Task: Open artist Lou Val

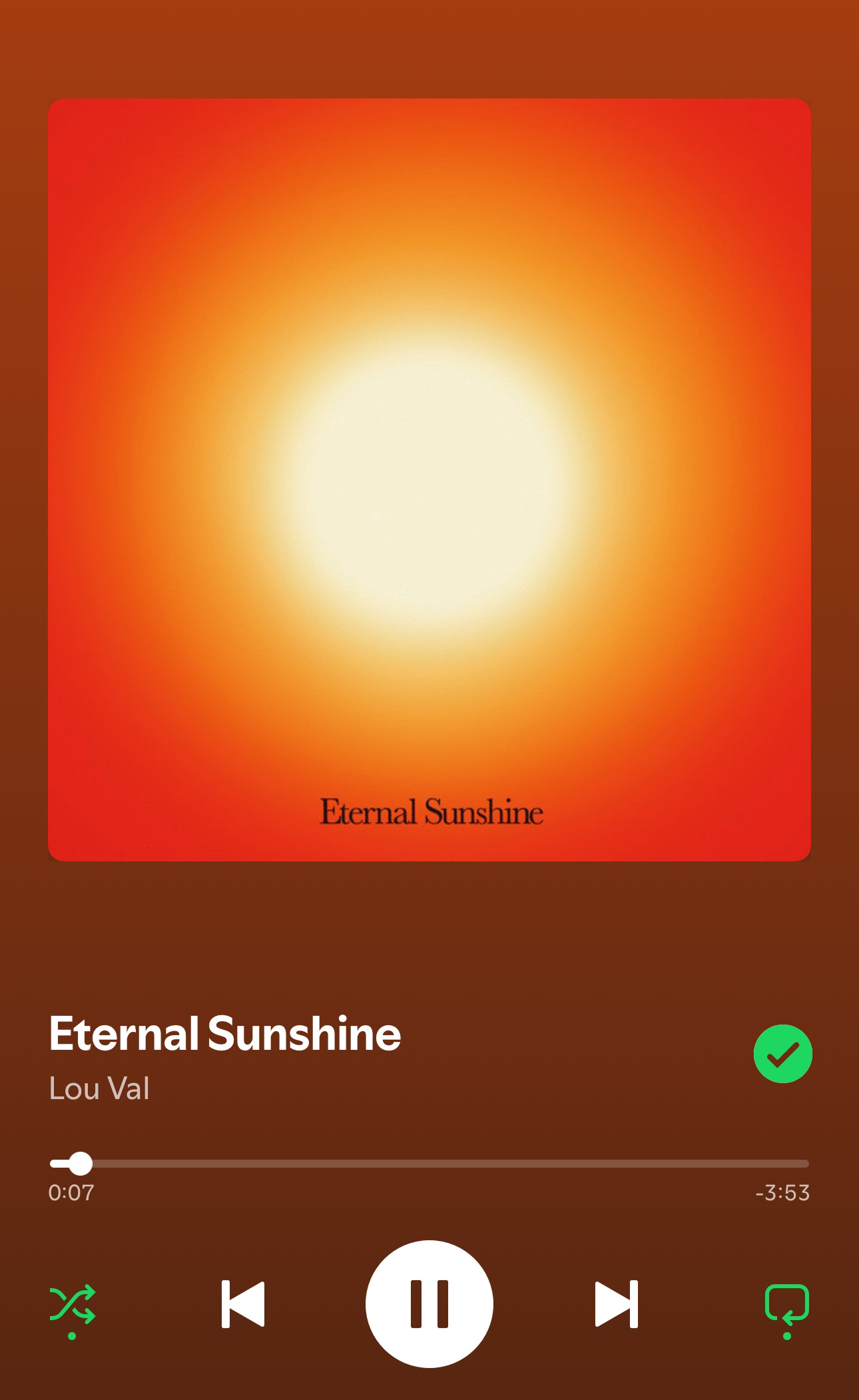Action: tap(99, 1088)
